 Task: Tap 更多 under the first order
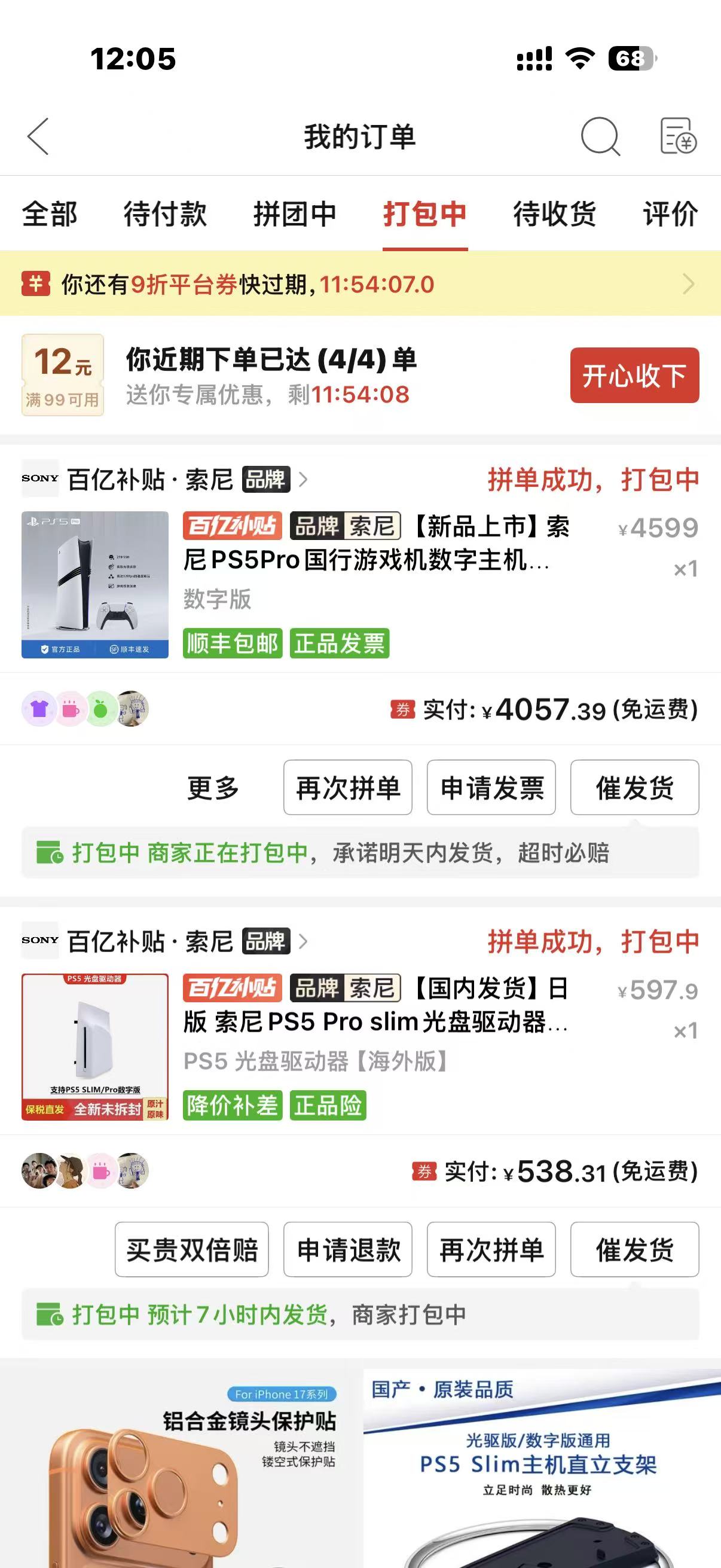212,787
